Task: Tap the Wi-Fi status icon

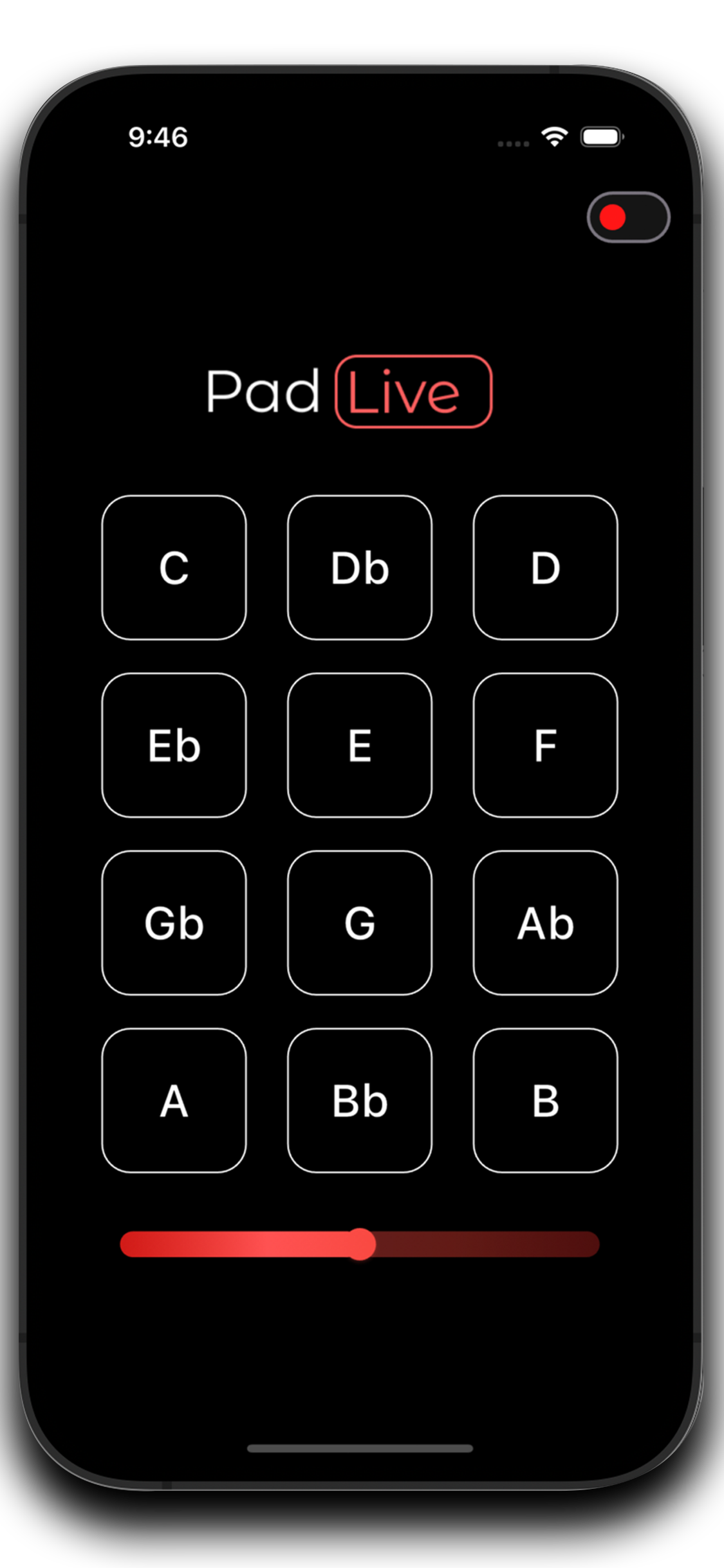Action: point(553,135)
